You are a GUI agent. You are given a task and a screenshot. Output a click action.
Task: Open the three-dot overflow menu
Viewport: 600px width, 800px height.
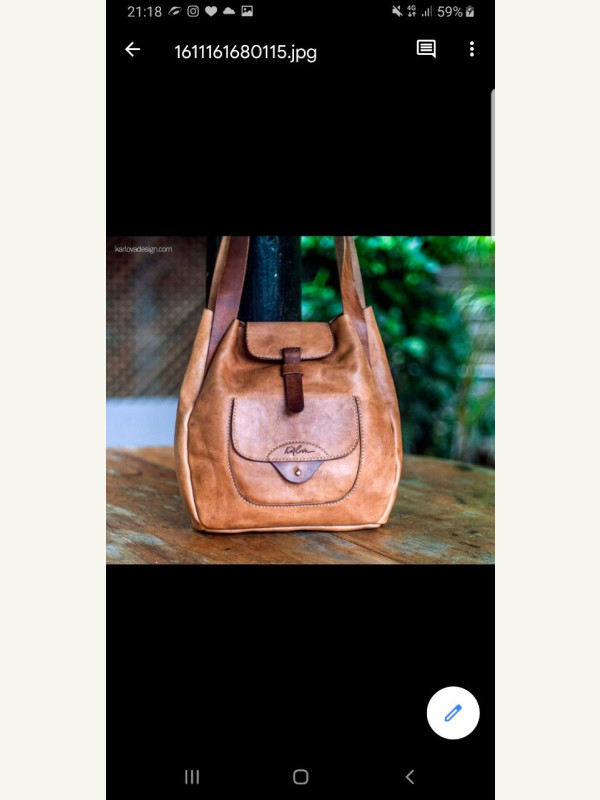click(x=472, y=50)
